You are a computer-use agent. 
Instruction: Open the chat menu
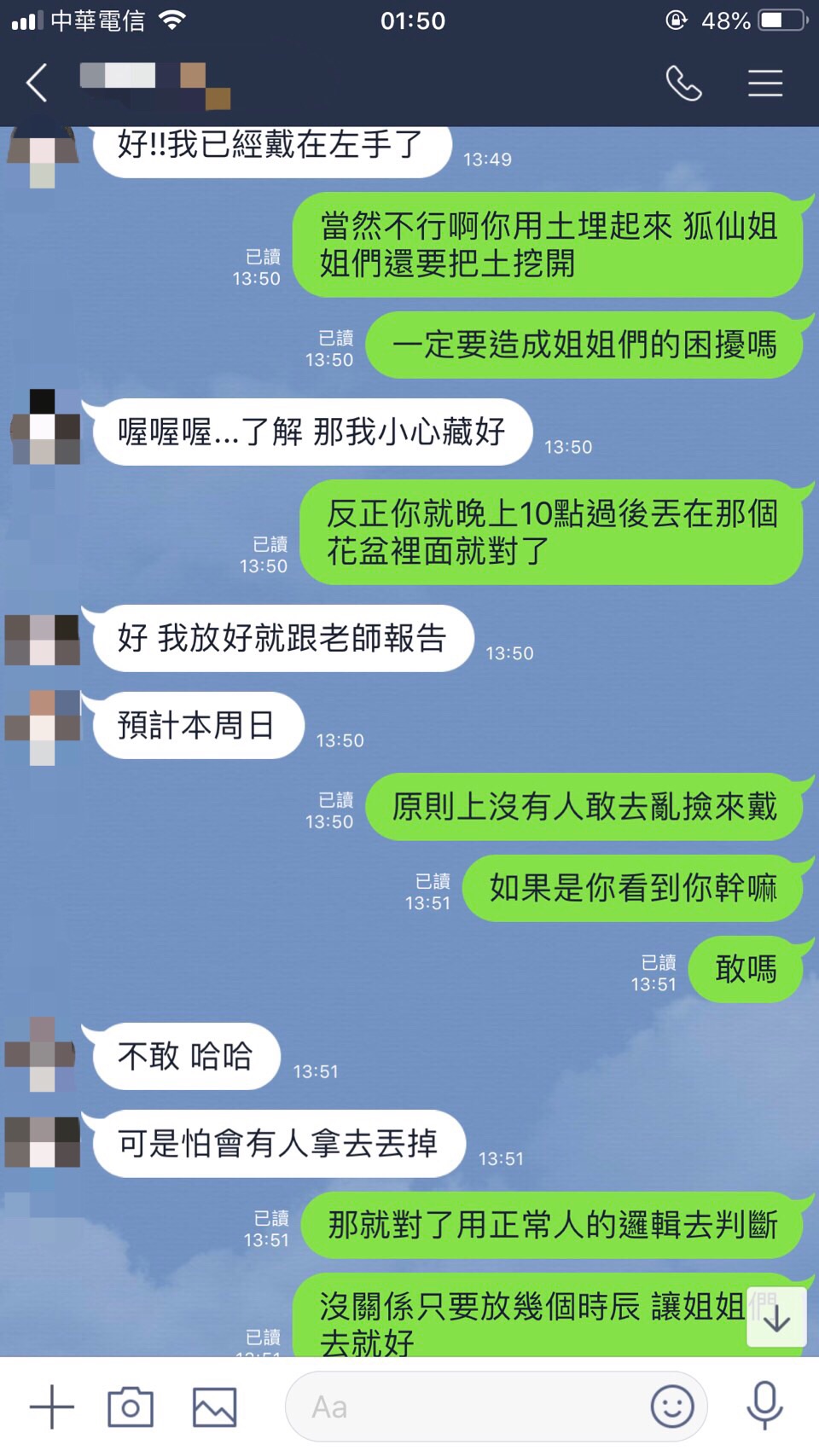point(764,84)
